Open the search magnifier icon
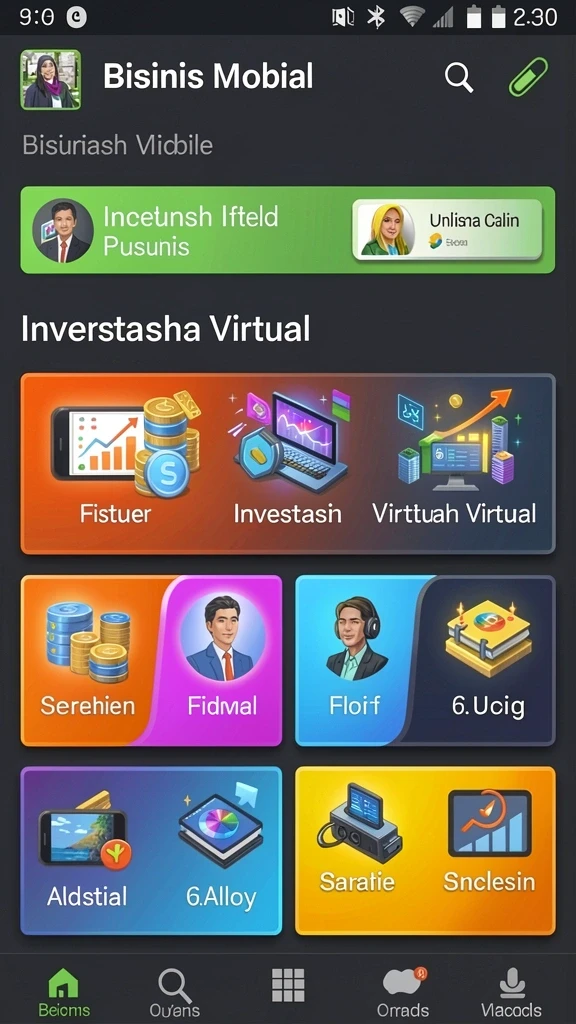 point(458,78)
